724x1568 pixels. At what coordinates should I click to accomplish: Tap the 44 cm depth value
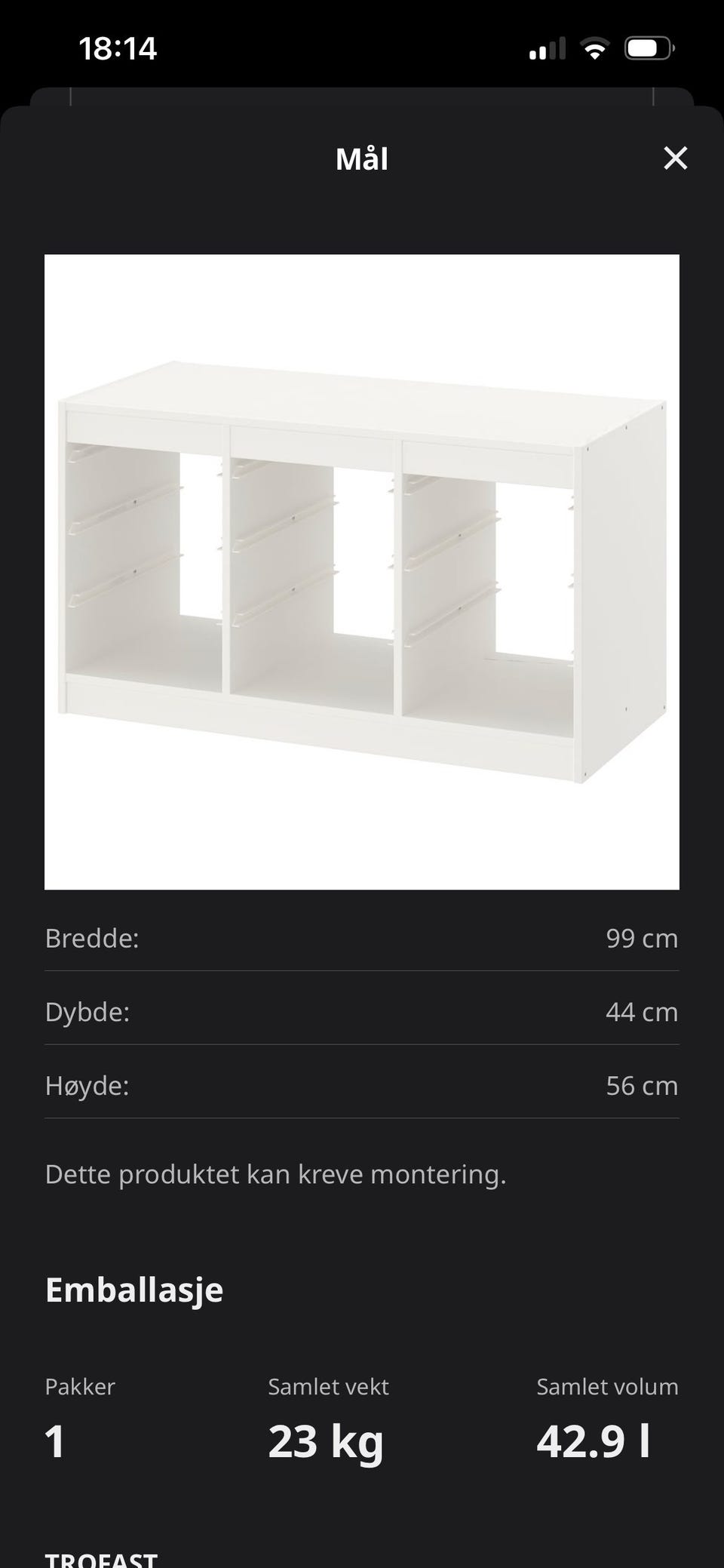pos(642,1011)
